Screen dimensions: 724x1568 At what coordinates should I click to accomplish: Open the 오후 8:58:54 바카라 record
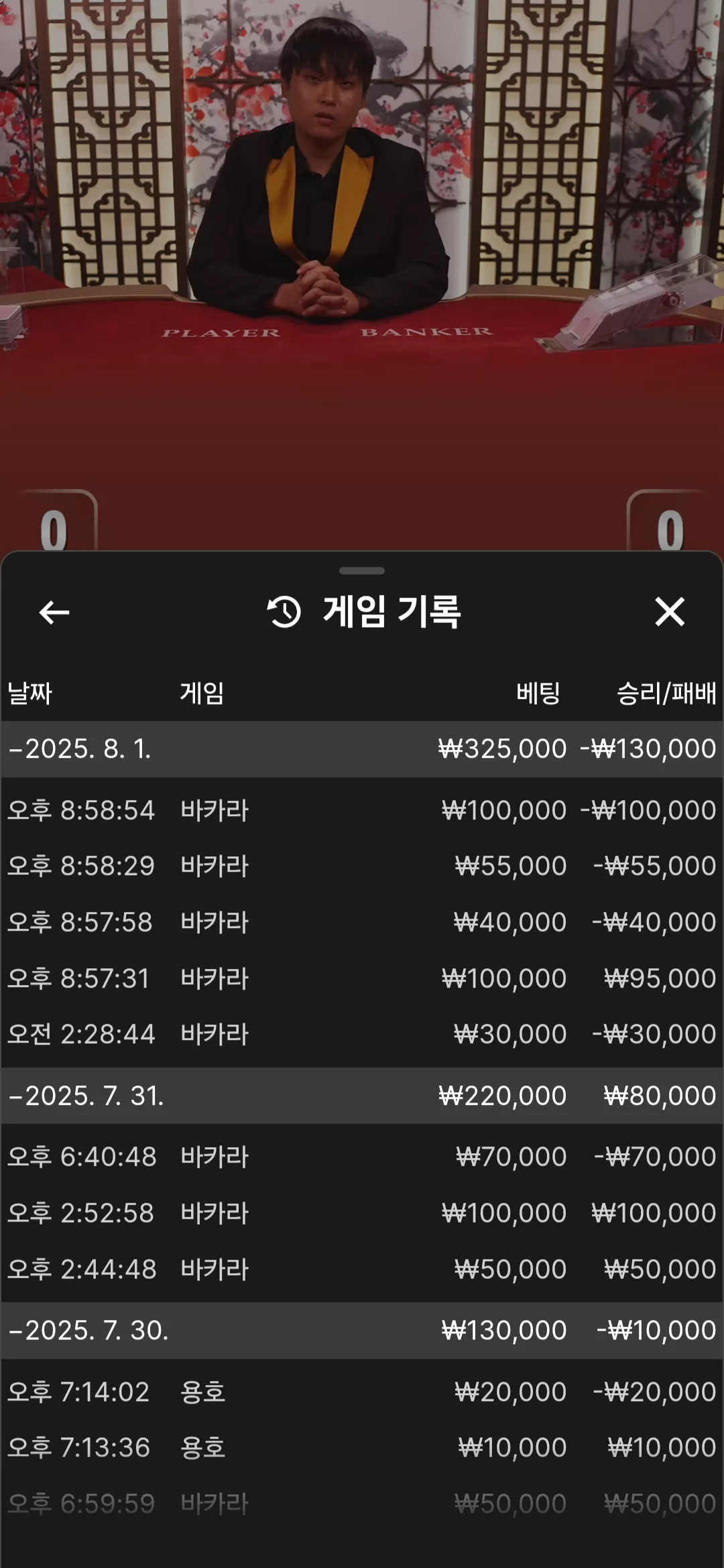click(x=362, y=810)
